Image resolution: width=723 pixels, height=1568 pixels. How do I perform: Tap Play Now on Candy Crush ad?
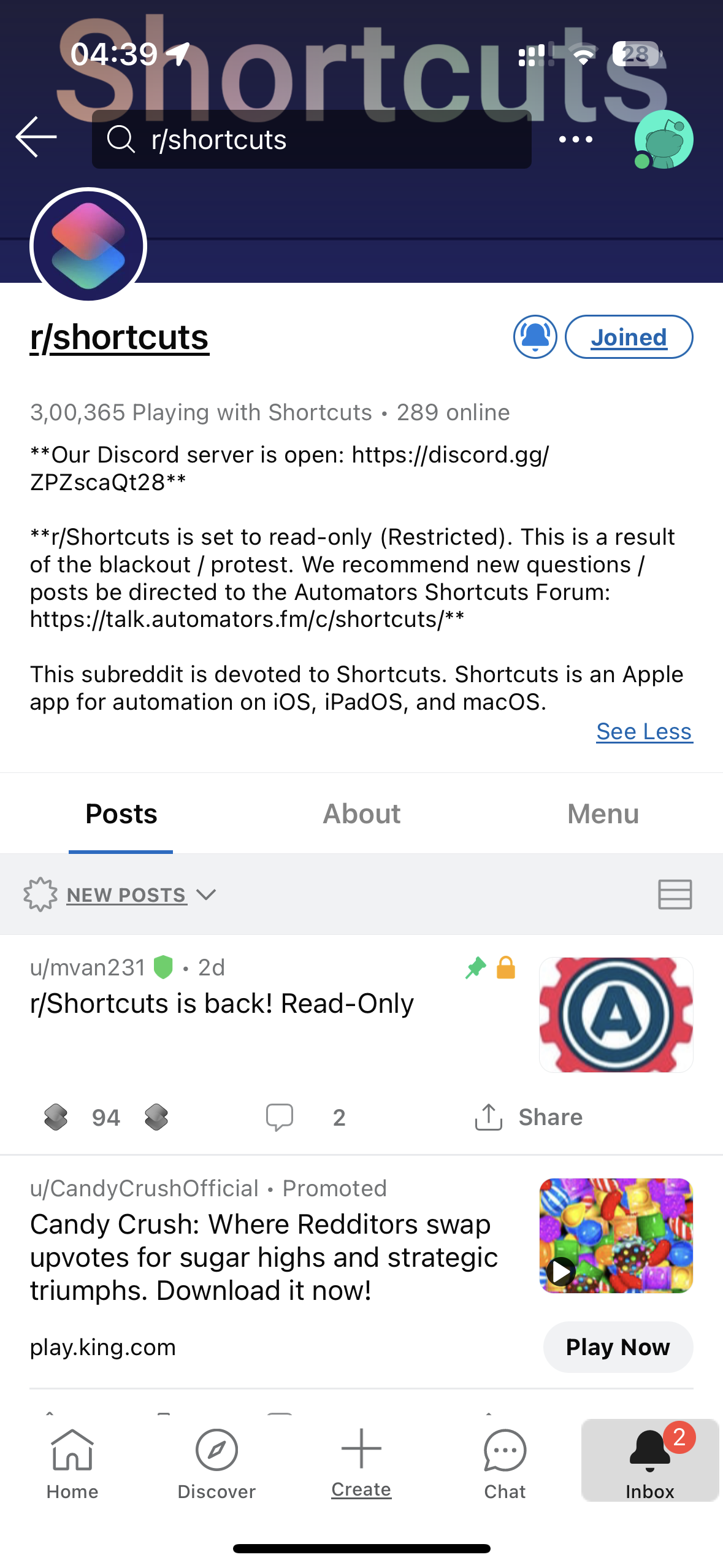point(618,1347)
